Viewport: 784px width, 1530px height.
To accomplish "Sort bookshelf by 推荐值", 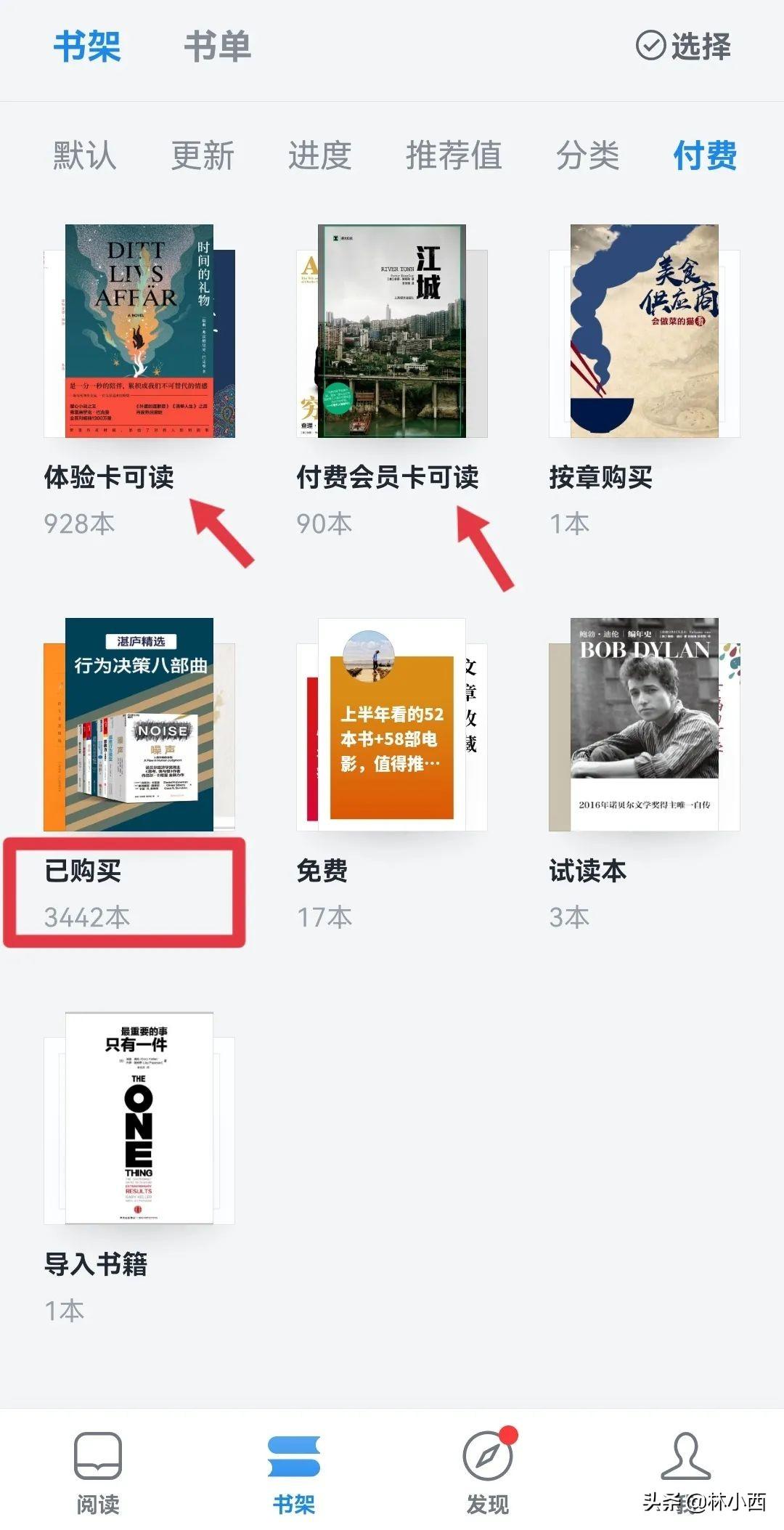I will pyautogui.click(x=454, y=155).
